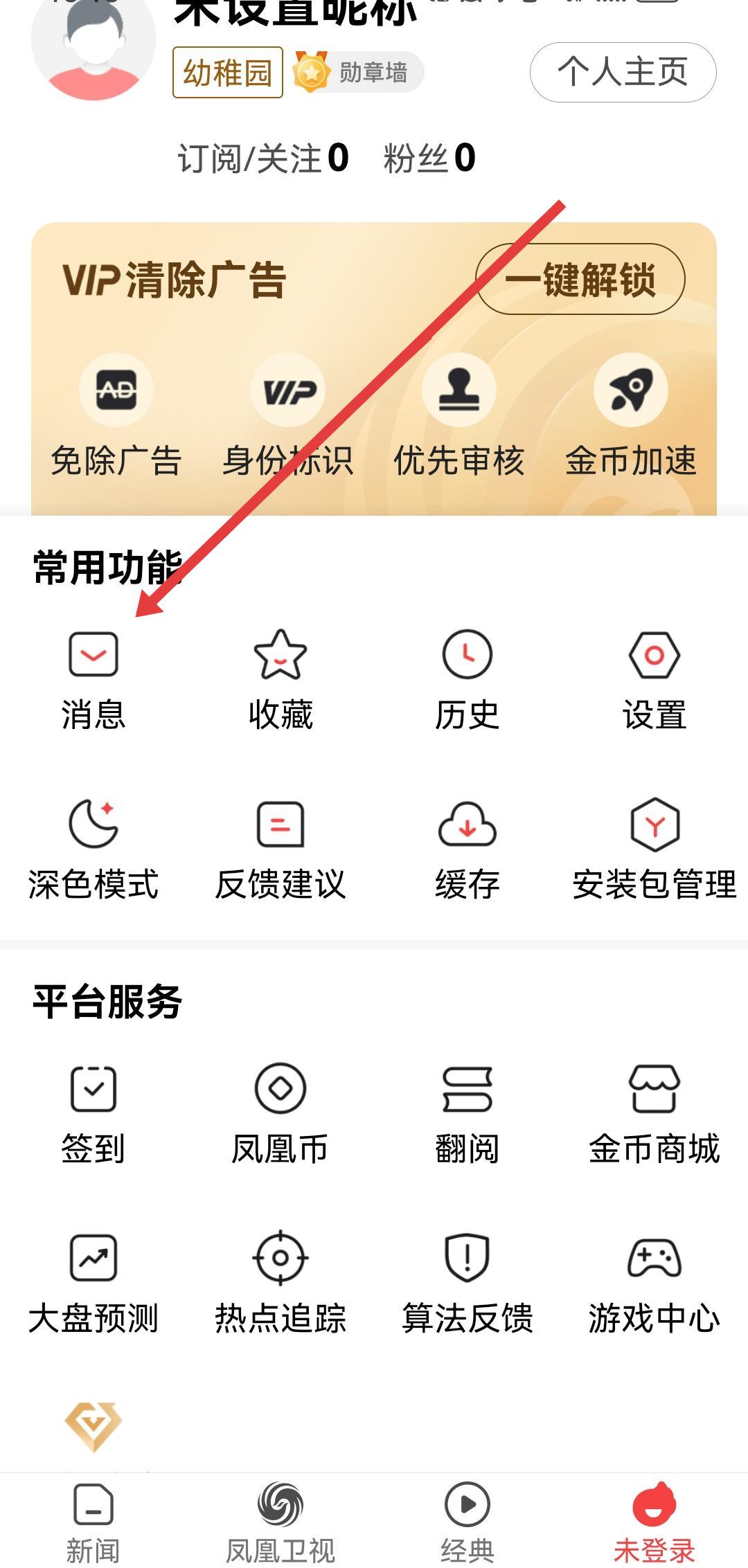Open 安装包管理

(654, 849)
